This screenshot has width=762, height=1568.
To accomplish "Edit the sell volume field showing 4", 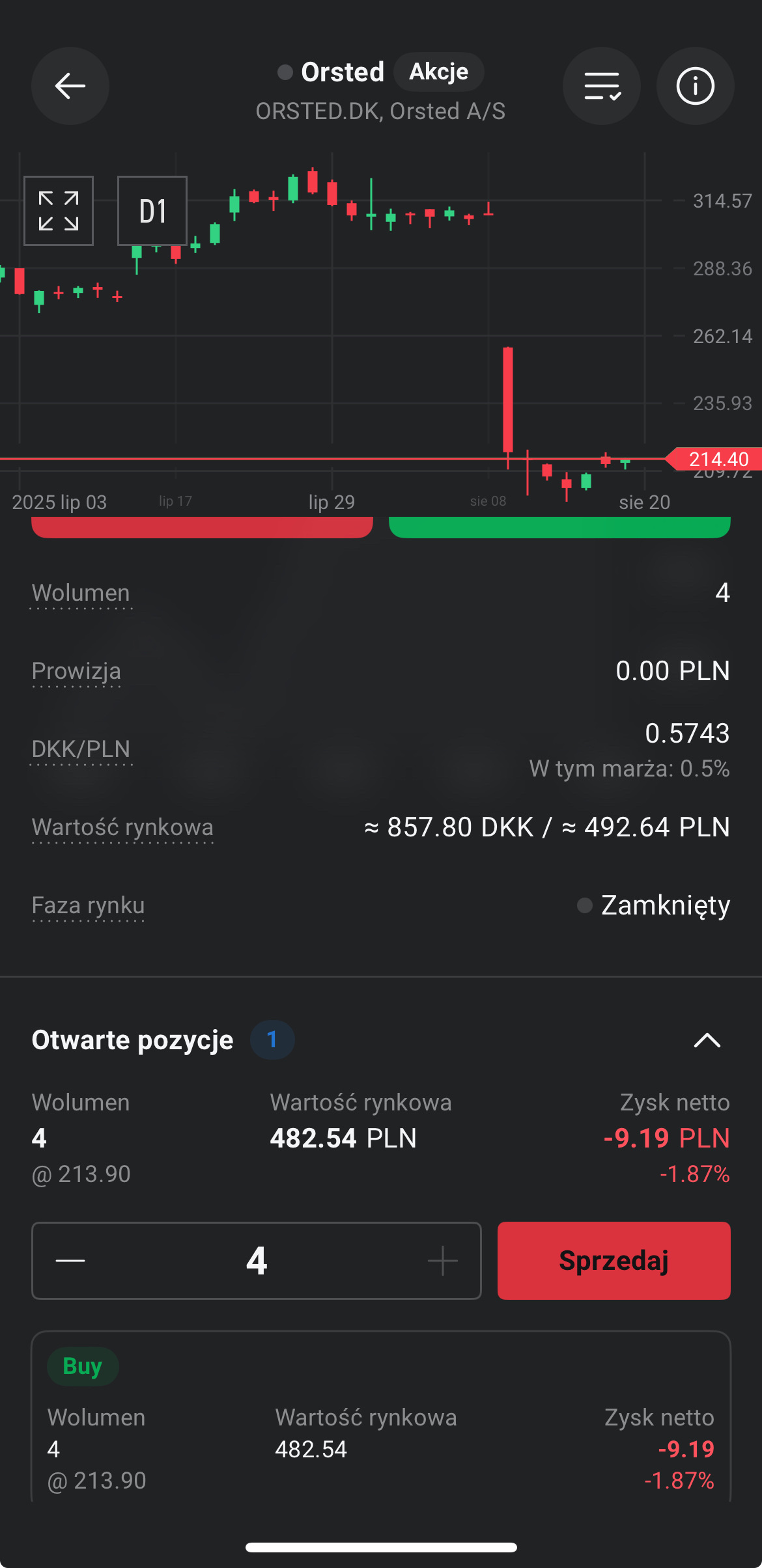I will point(257,1261).
